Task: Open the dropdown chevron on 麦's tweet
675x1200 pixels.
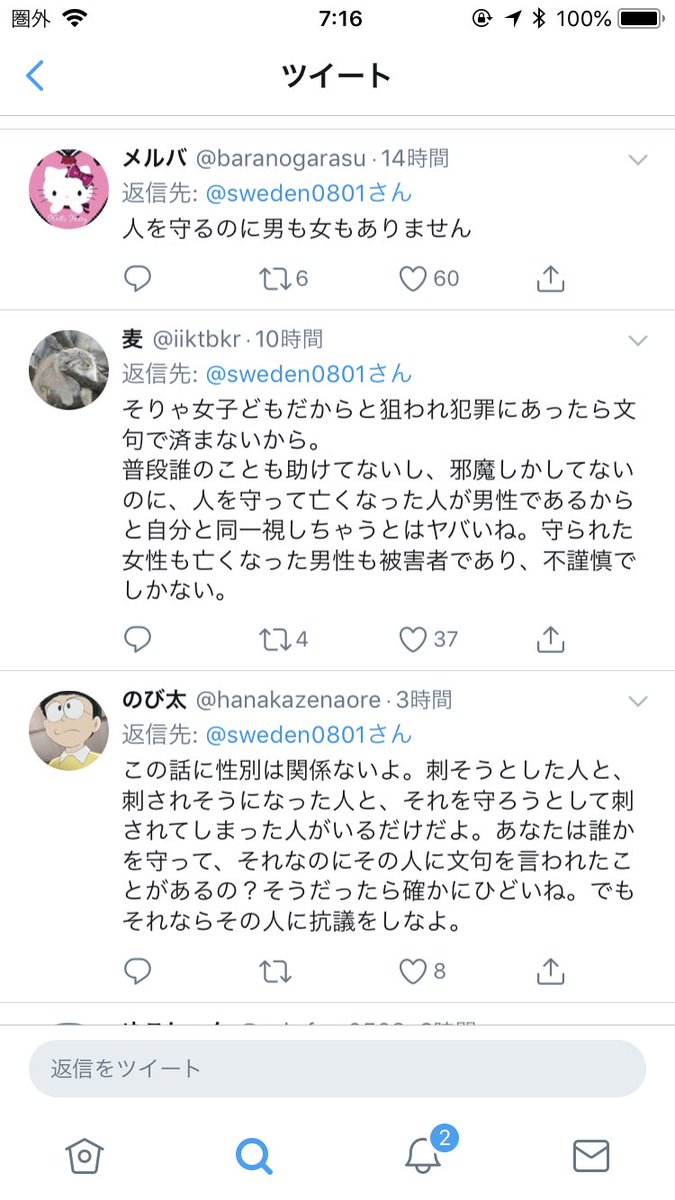Action: [x=638, y=341]
